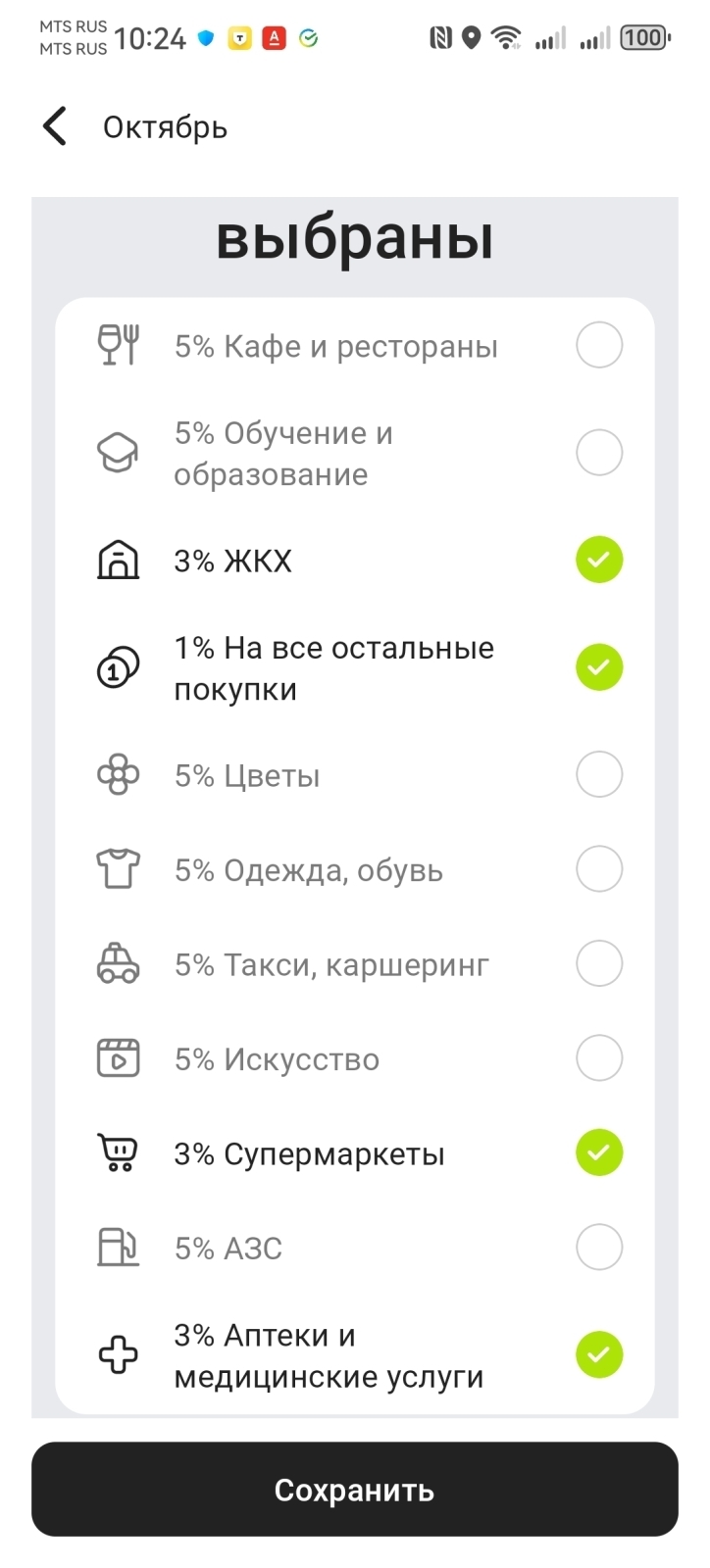Deselect the 3% ЖКХ category
Screen dimensions: 710x1568
pos(599,560)
